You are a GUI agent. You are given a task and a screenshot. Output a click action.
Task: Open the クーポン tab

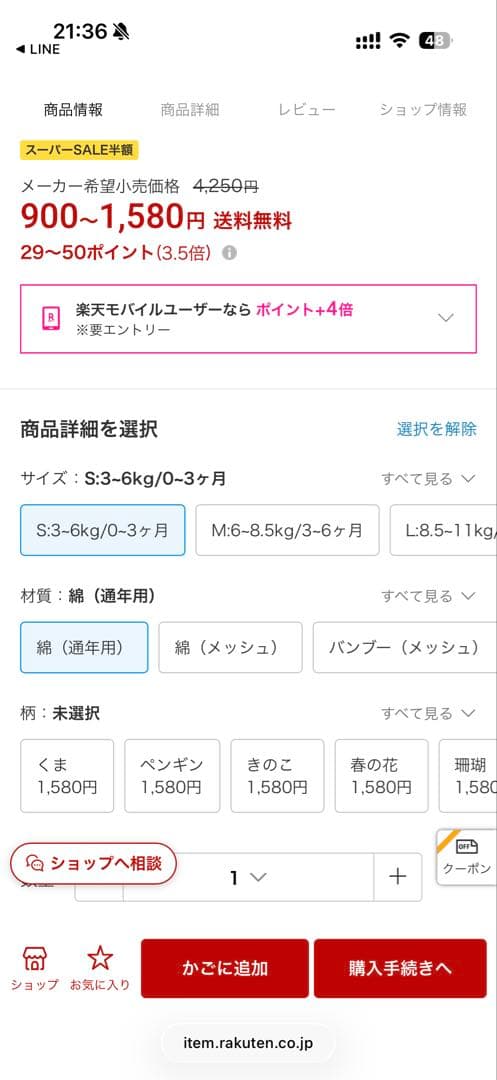[x=467, y=857]
